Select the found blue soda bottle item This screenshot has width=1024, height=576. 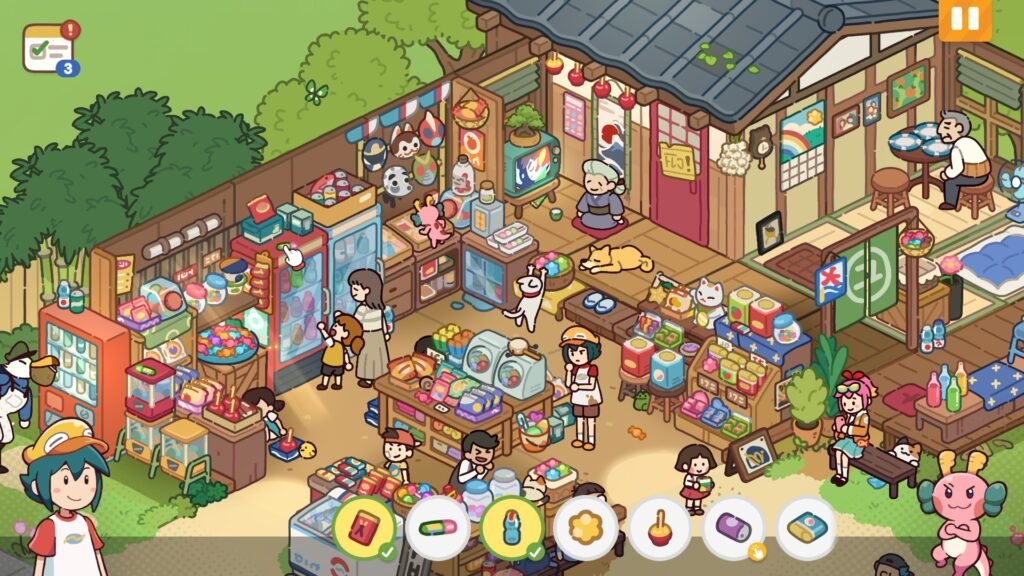511,527
